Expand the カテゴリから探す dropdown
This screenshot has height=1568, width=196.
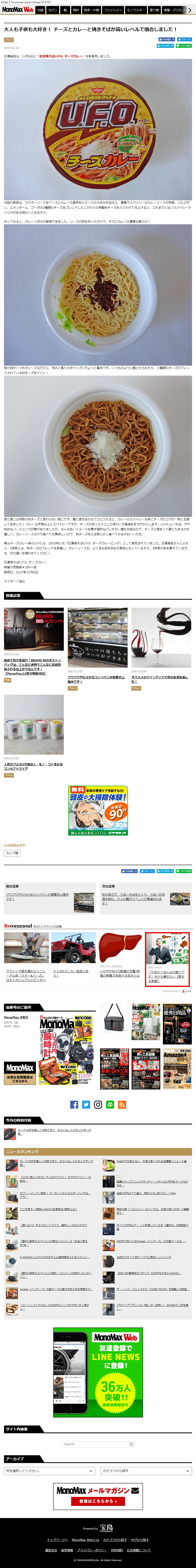[146, 1471]
